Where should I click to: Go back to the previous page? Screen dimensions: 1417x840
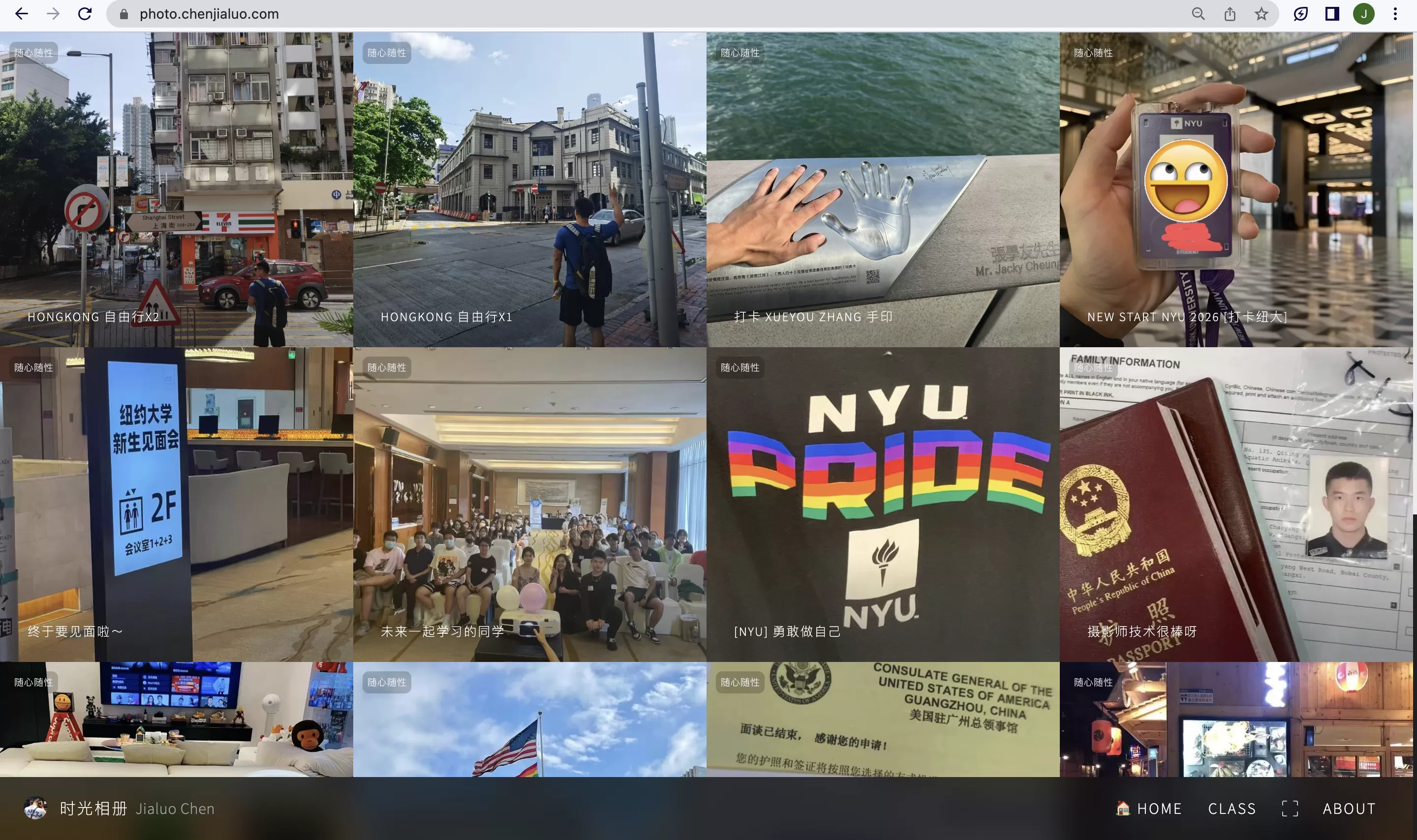pos(22,14)
